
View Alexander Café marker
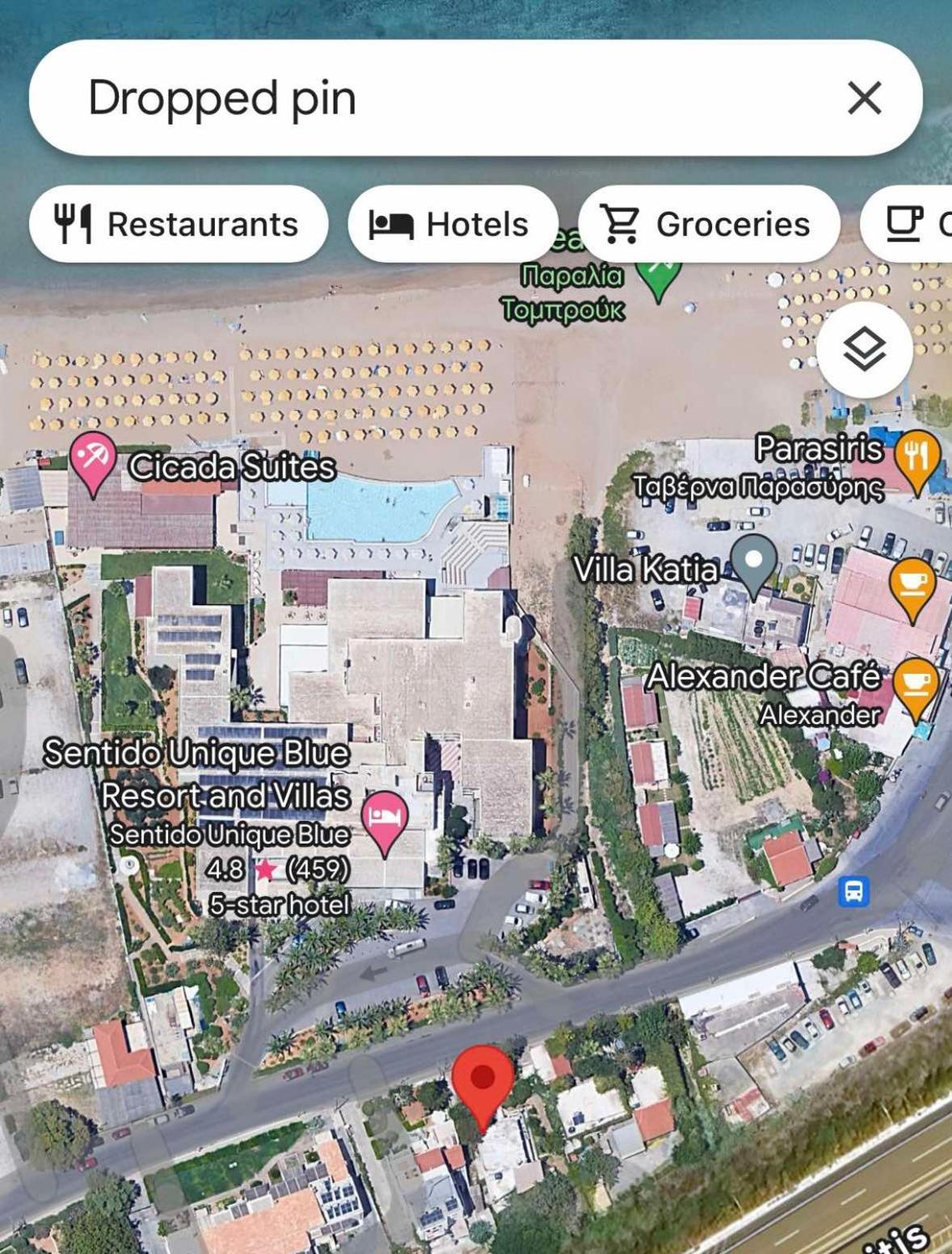(x=915, y=685)
